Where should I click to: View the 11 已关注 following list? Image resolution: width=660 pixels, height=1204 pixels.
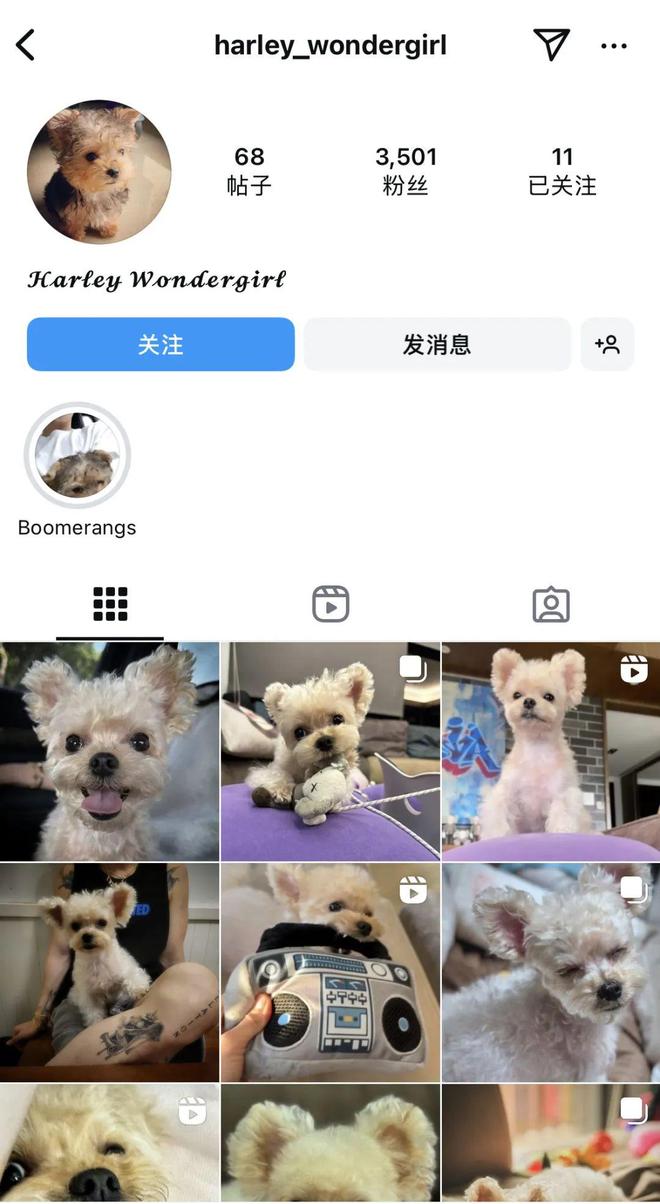[x=562, y=170]
